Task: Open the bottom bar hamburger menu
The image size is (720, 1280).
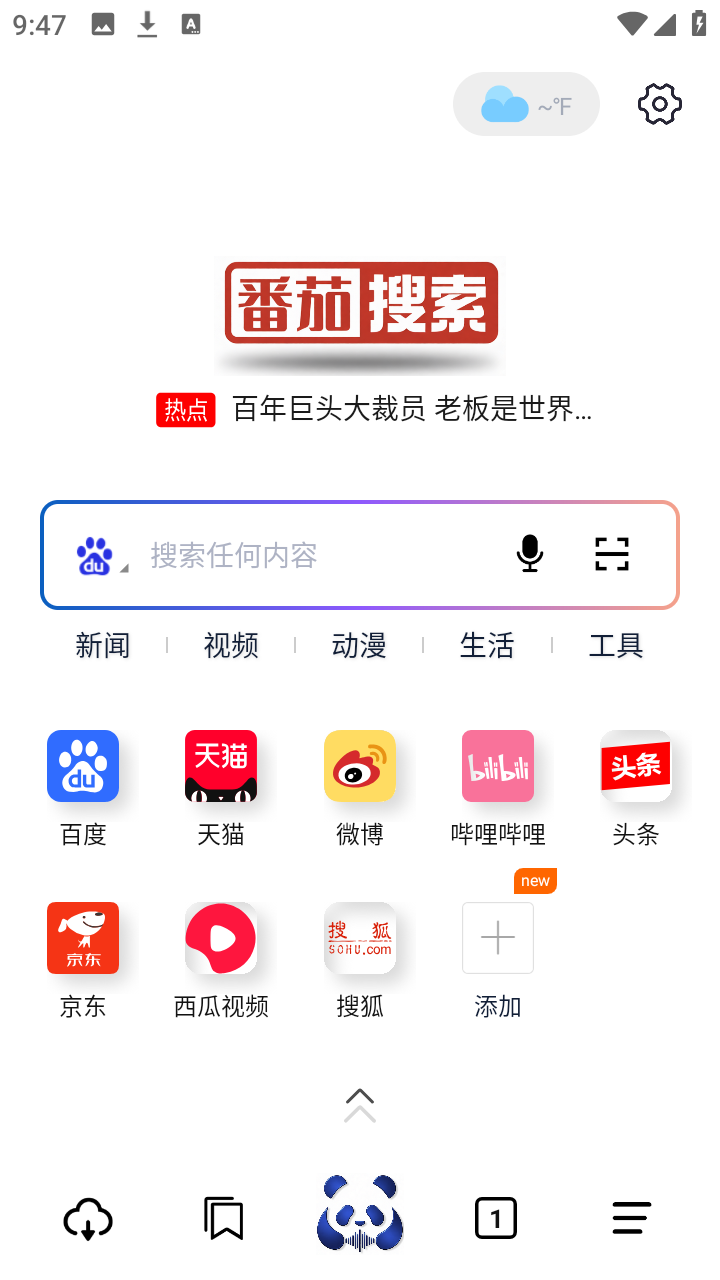Action: click(x=631, y=1219)
